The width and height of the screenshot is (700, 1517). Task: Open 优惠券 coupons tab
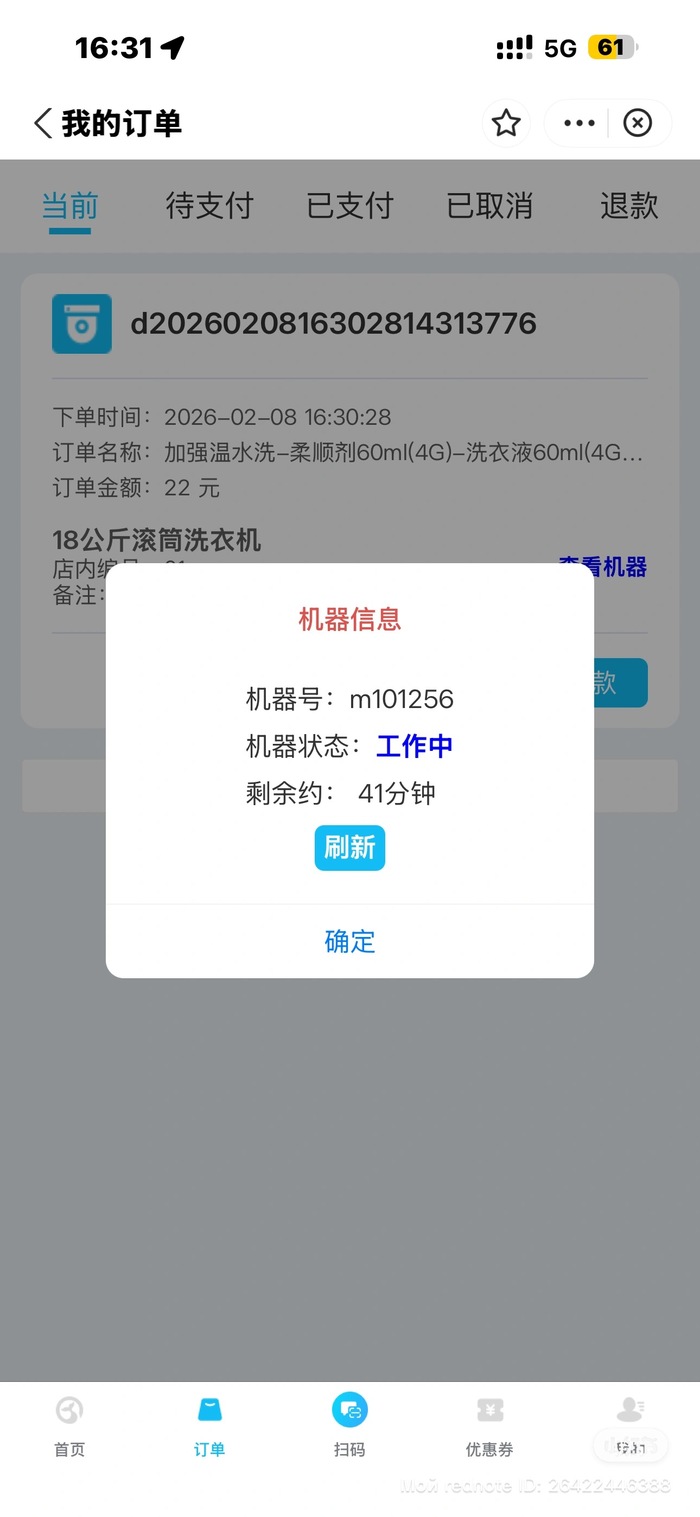[489, 1426]
